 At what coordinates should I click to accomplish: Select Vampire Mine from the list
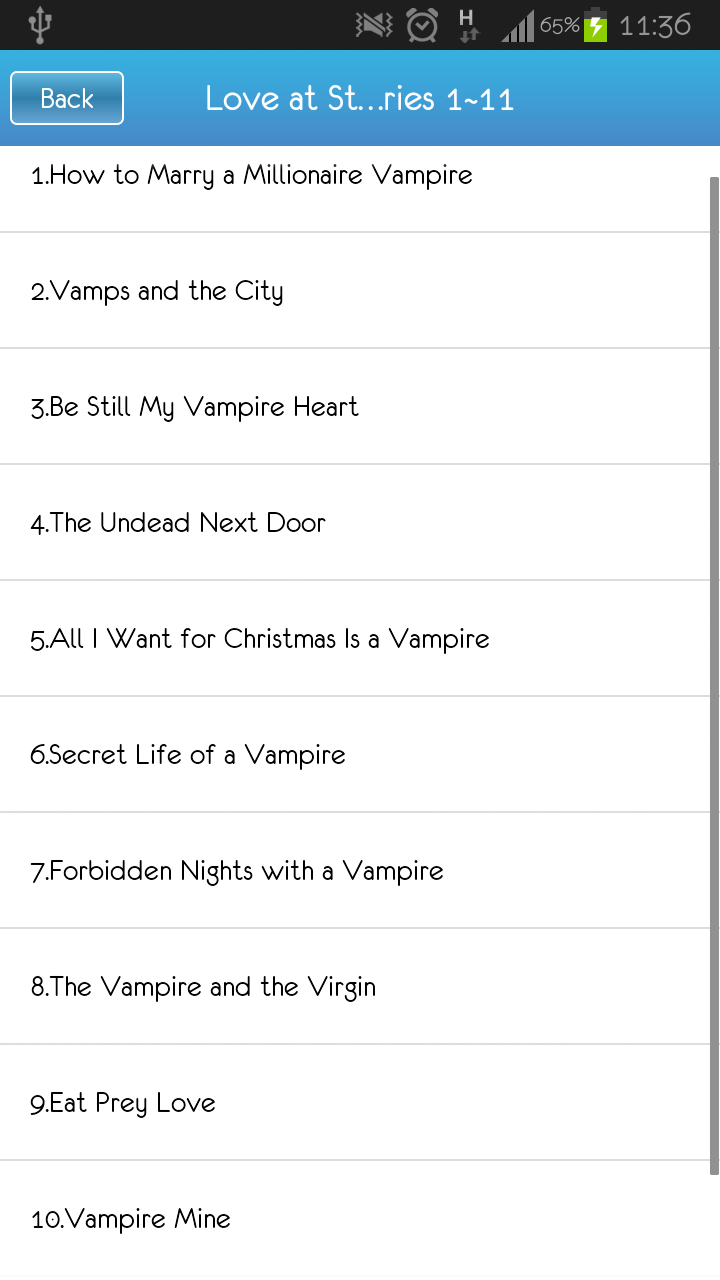[131, 1219]
